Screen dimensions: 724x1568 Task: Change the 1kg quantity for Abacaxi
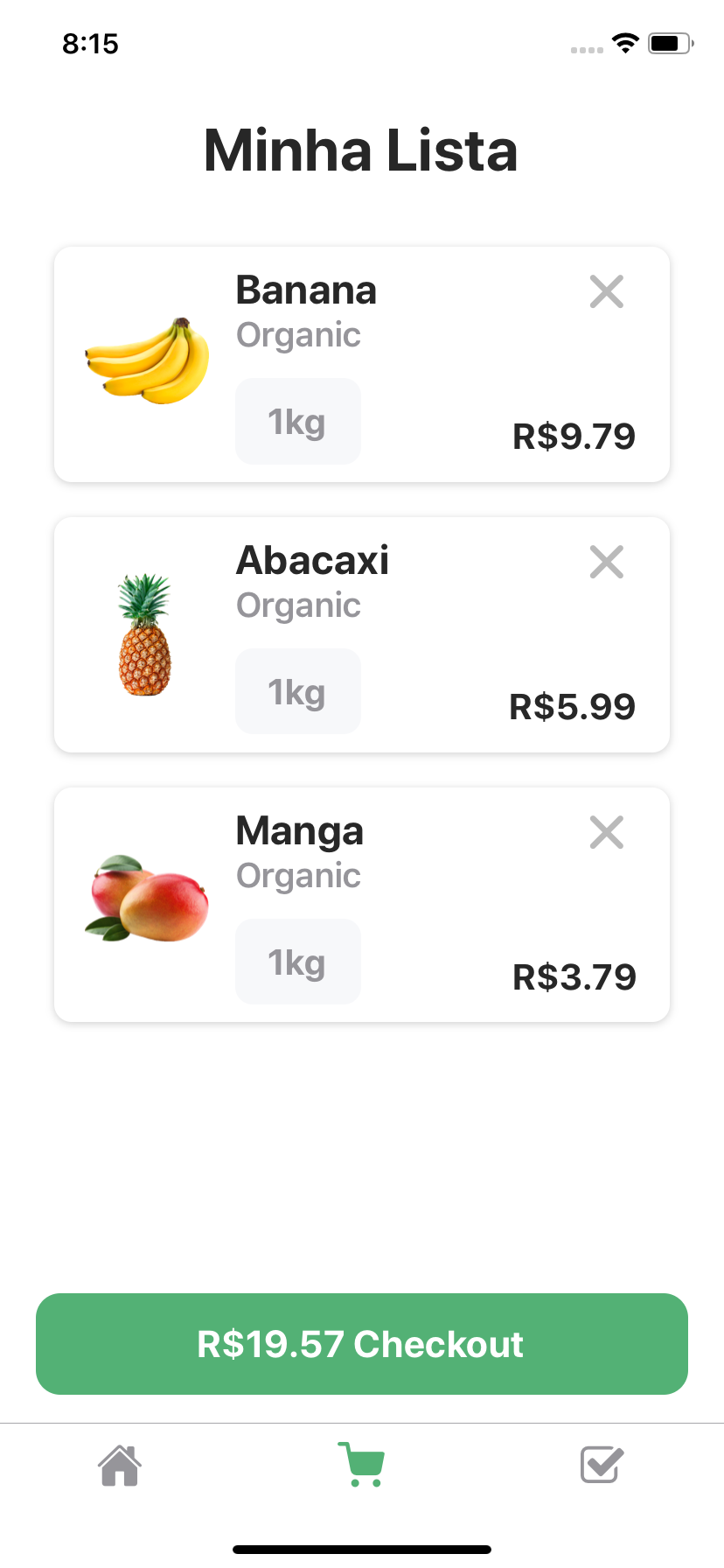pos(298,692)
